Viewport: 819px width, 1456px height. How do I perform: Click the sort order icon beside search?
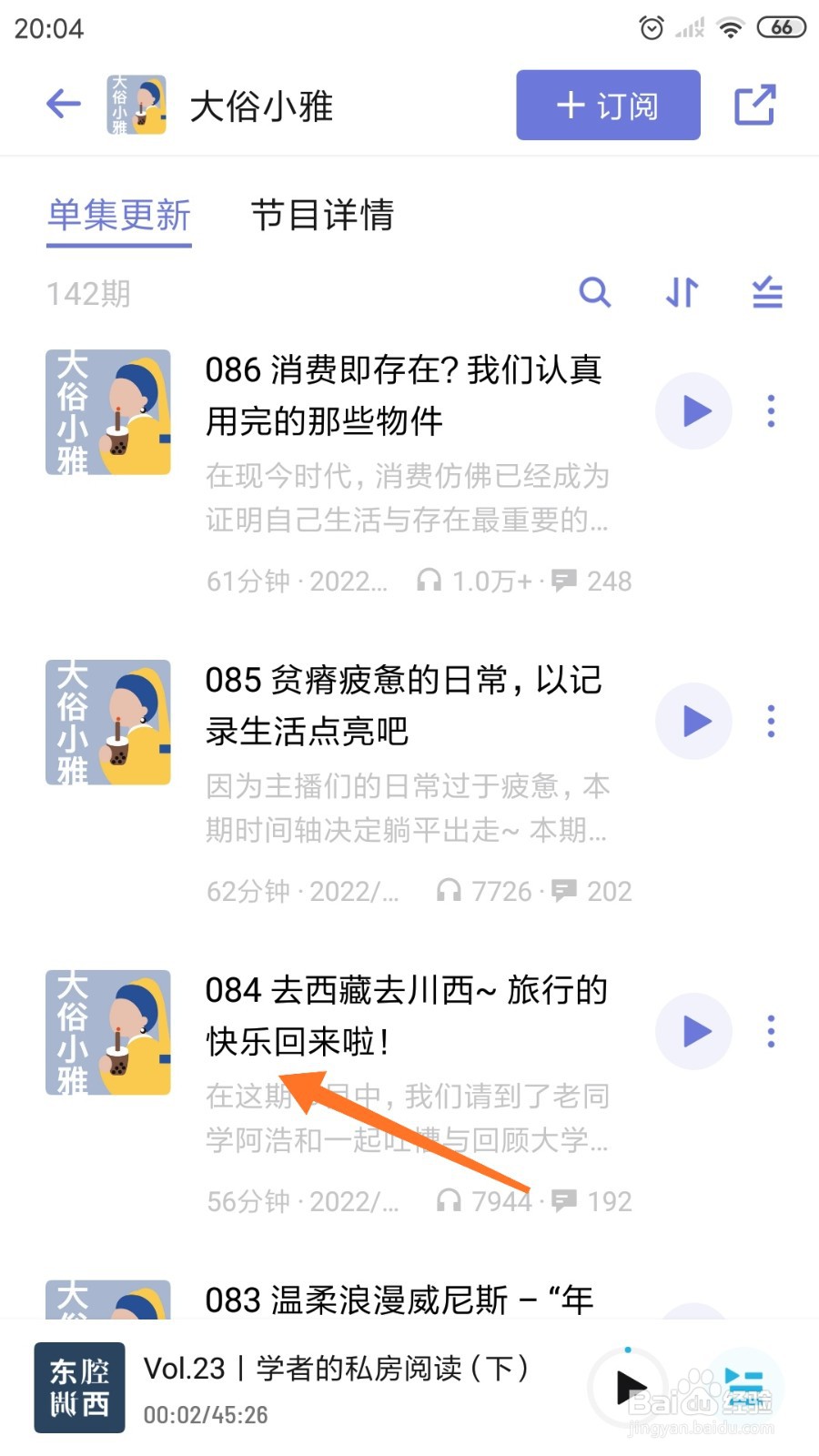681,293
